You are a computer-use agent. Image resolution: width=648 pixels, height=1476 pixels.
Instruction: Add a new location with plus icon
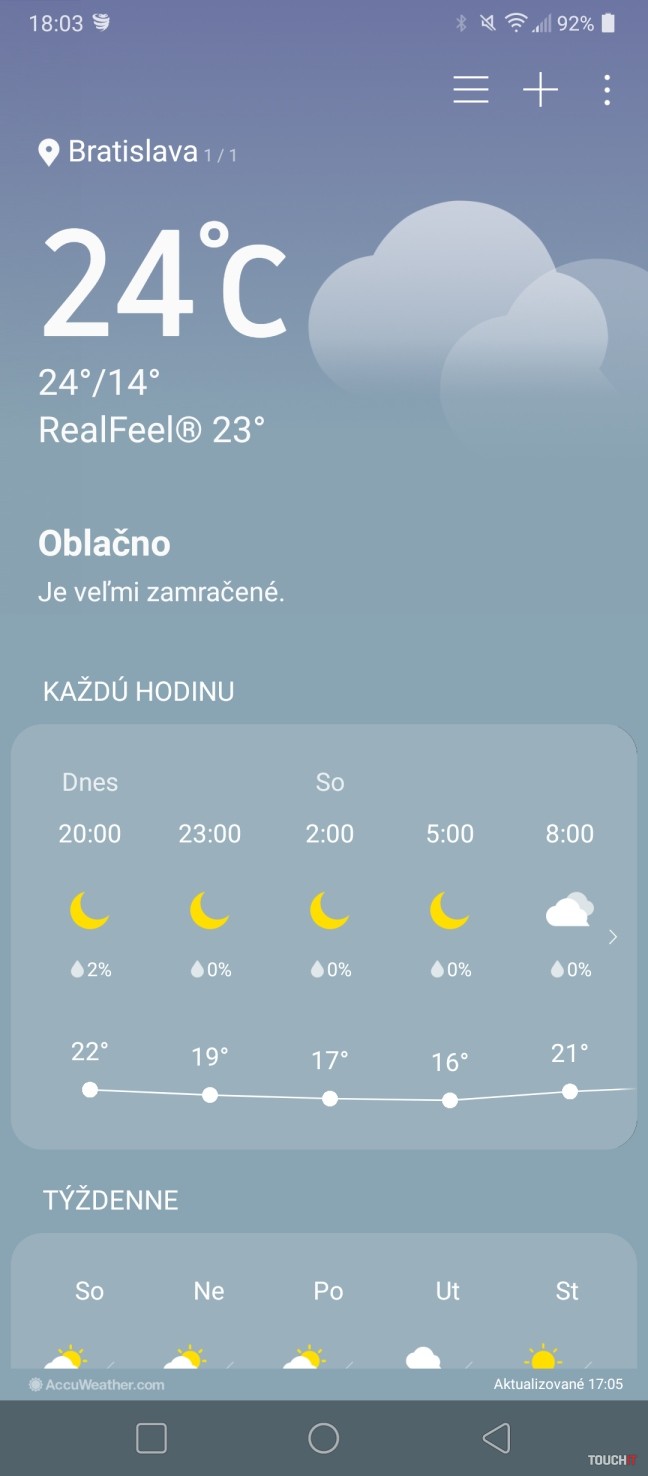tap(540, 90)
